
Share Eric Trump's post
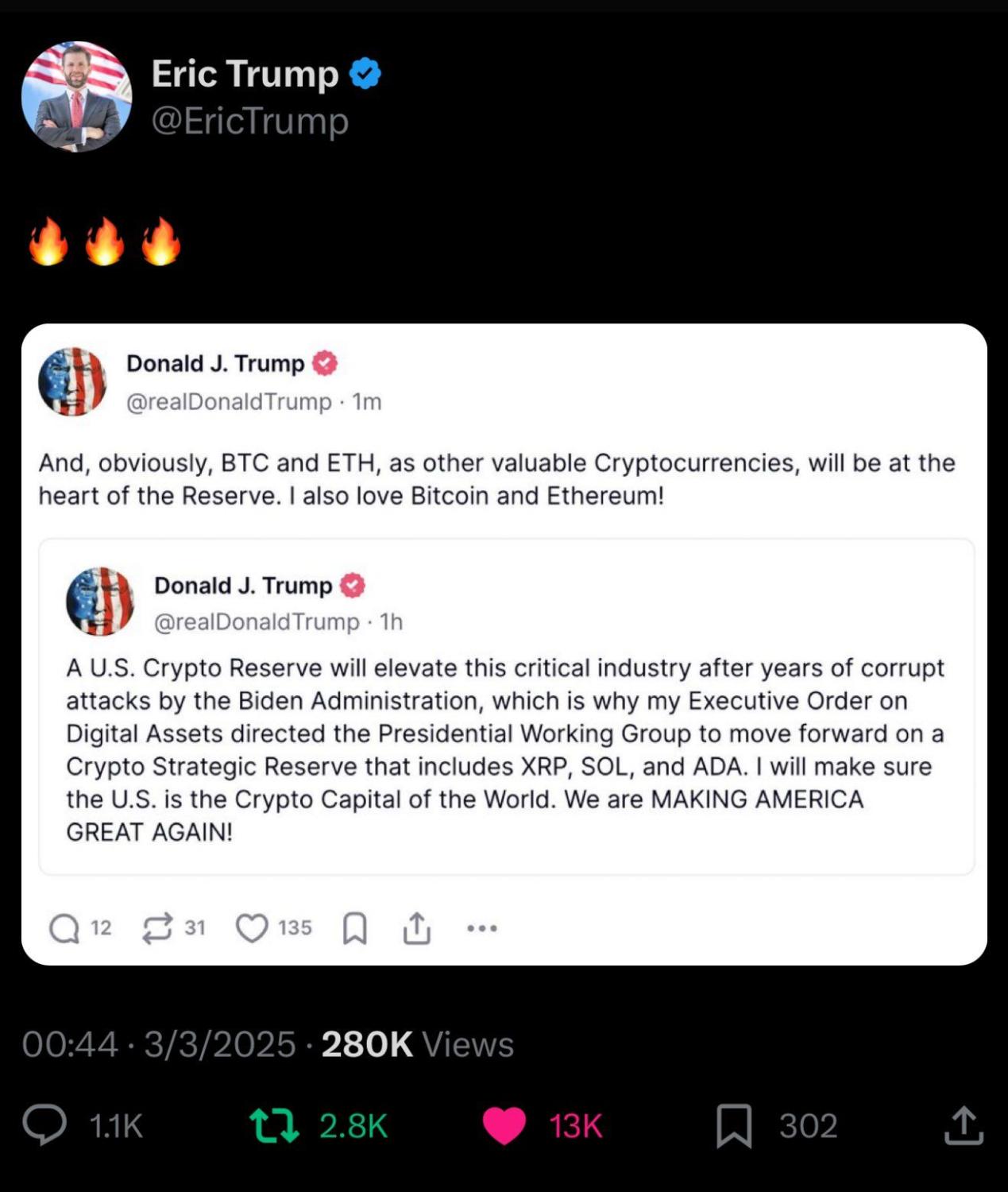point(964,1125)
